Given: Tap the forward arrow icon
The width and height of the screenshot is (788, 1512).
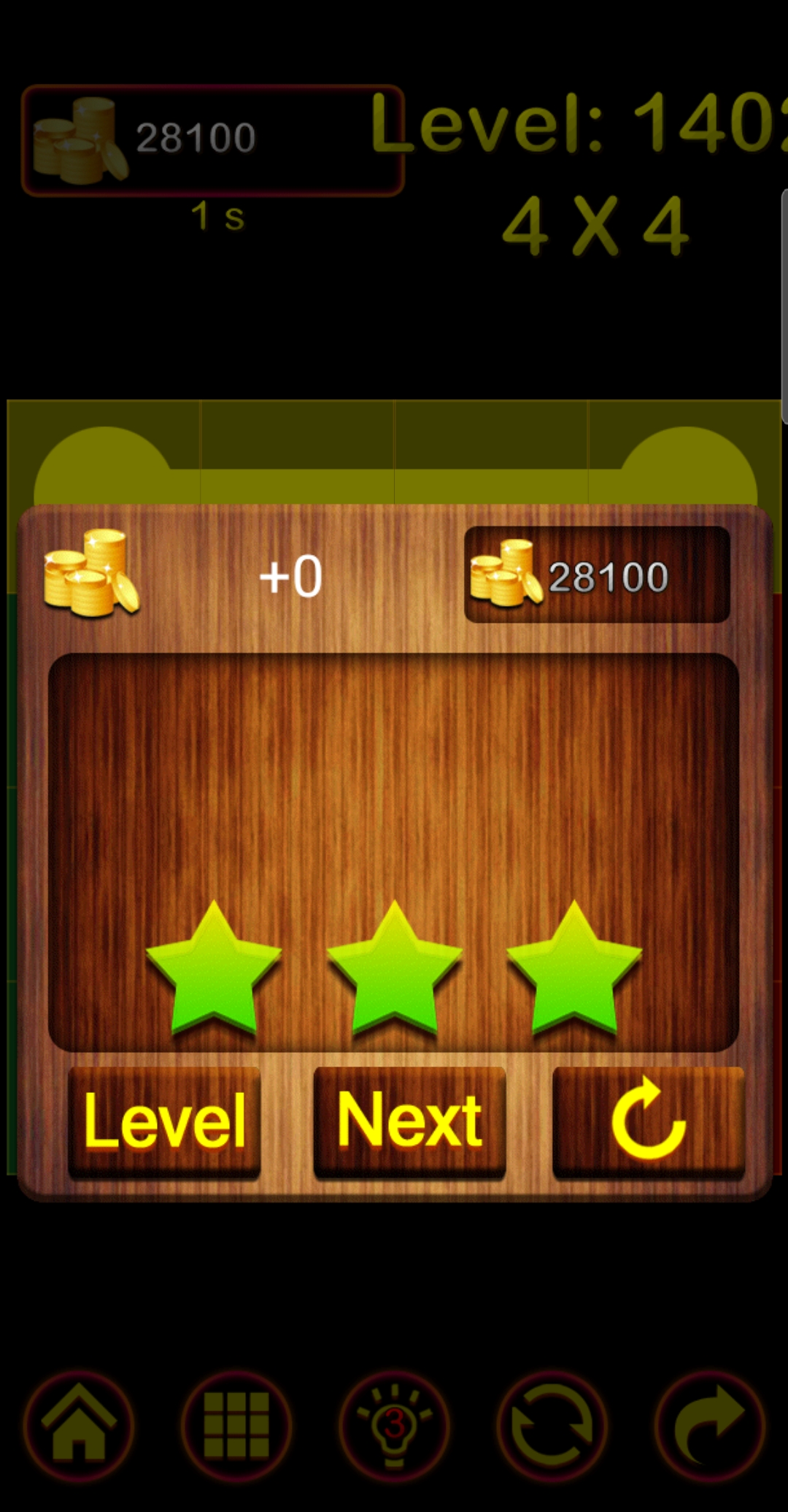Looking at the screenshot, I should tap(709, 1424).
